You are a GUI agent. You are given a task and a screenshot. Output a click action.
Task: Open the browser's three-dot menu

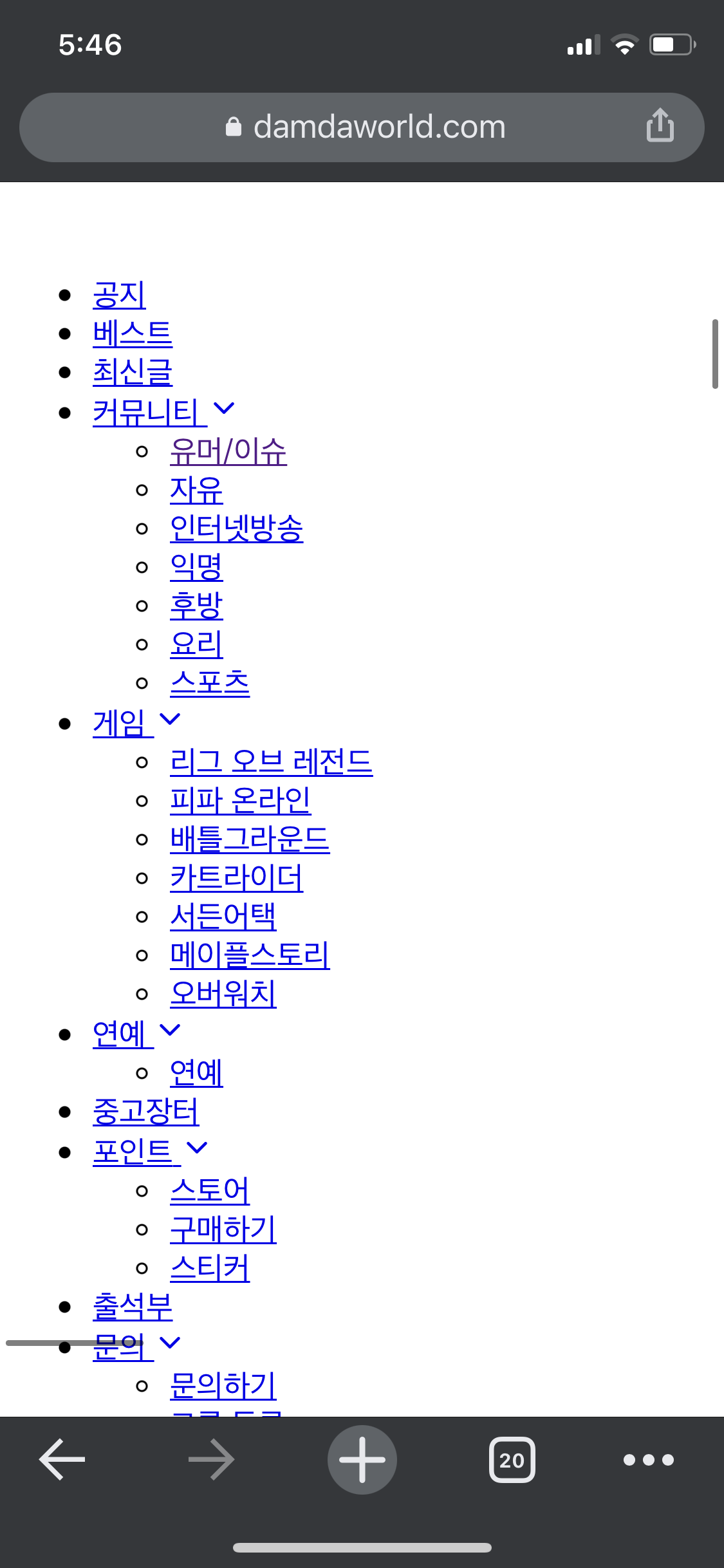[x=648, y=1459]
